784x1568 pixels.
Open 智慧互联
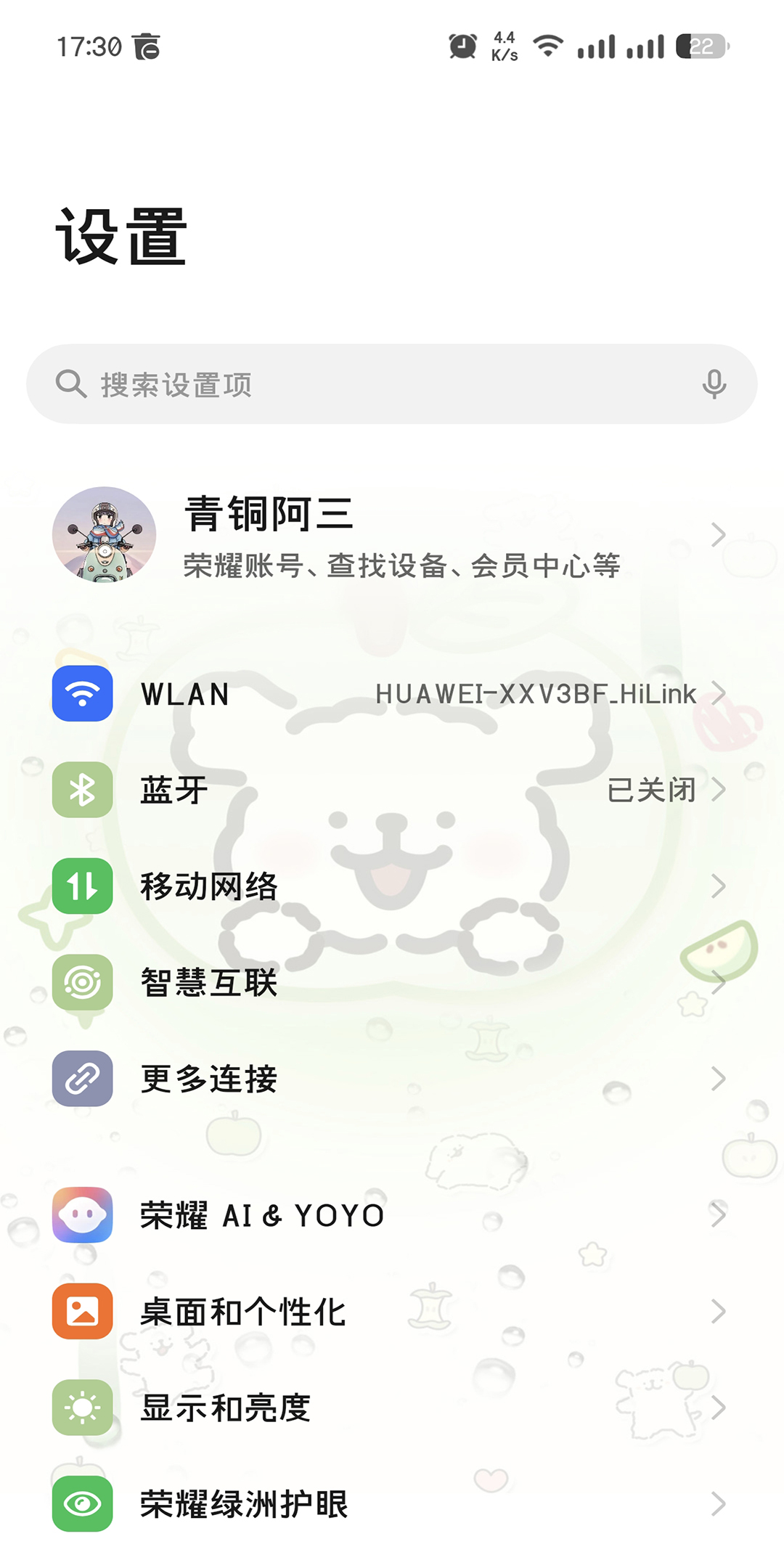coord(392,982)
